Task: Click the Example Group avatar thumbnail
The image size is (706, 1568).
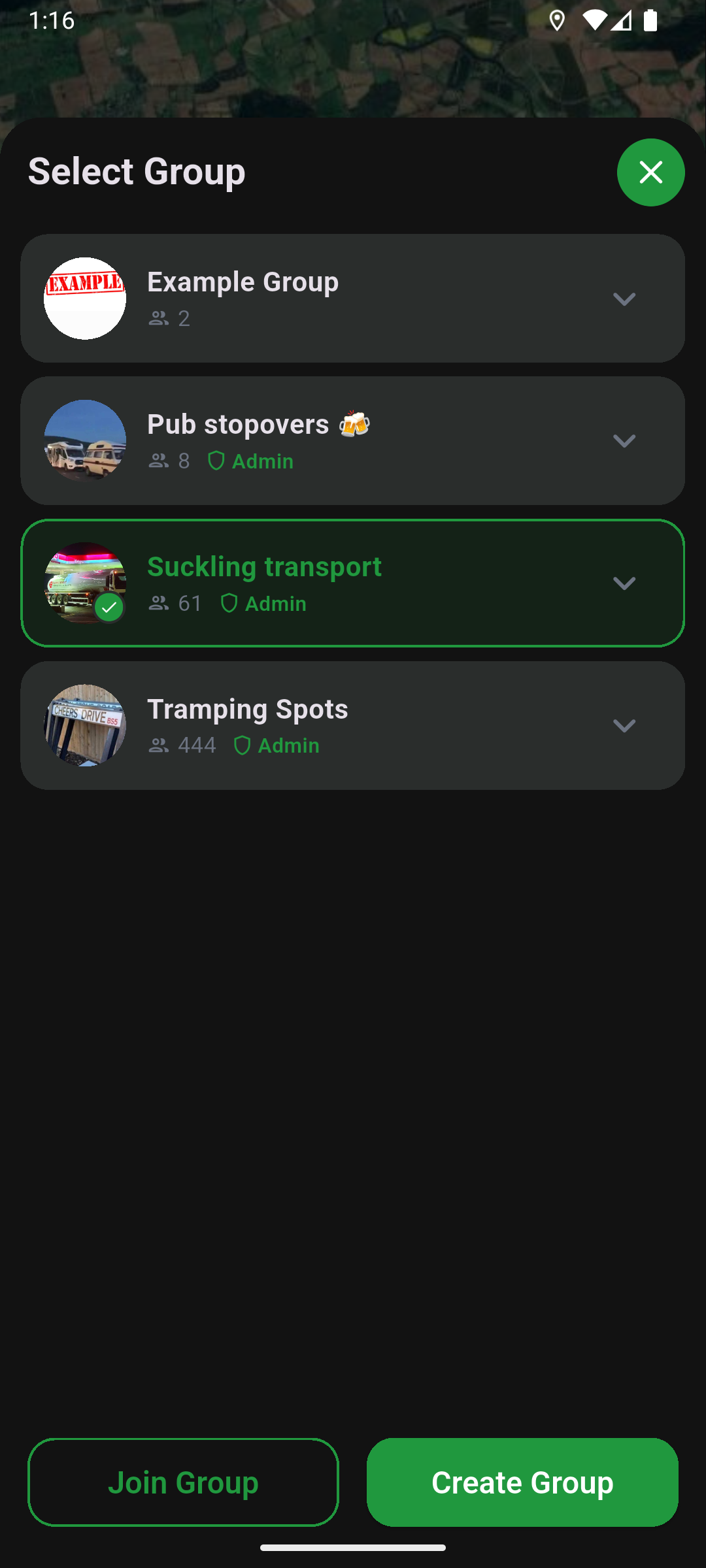Action: click(x=85, y=298)
